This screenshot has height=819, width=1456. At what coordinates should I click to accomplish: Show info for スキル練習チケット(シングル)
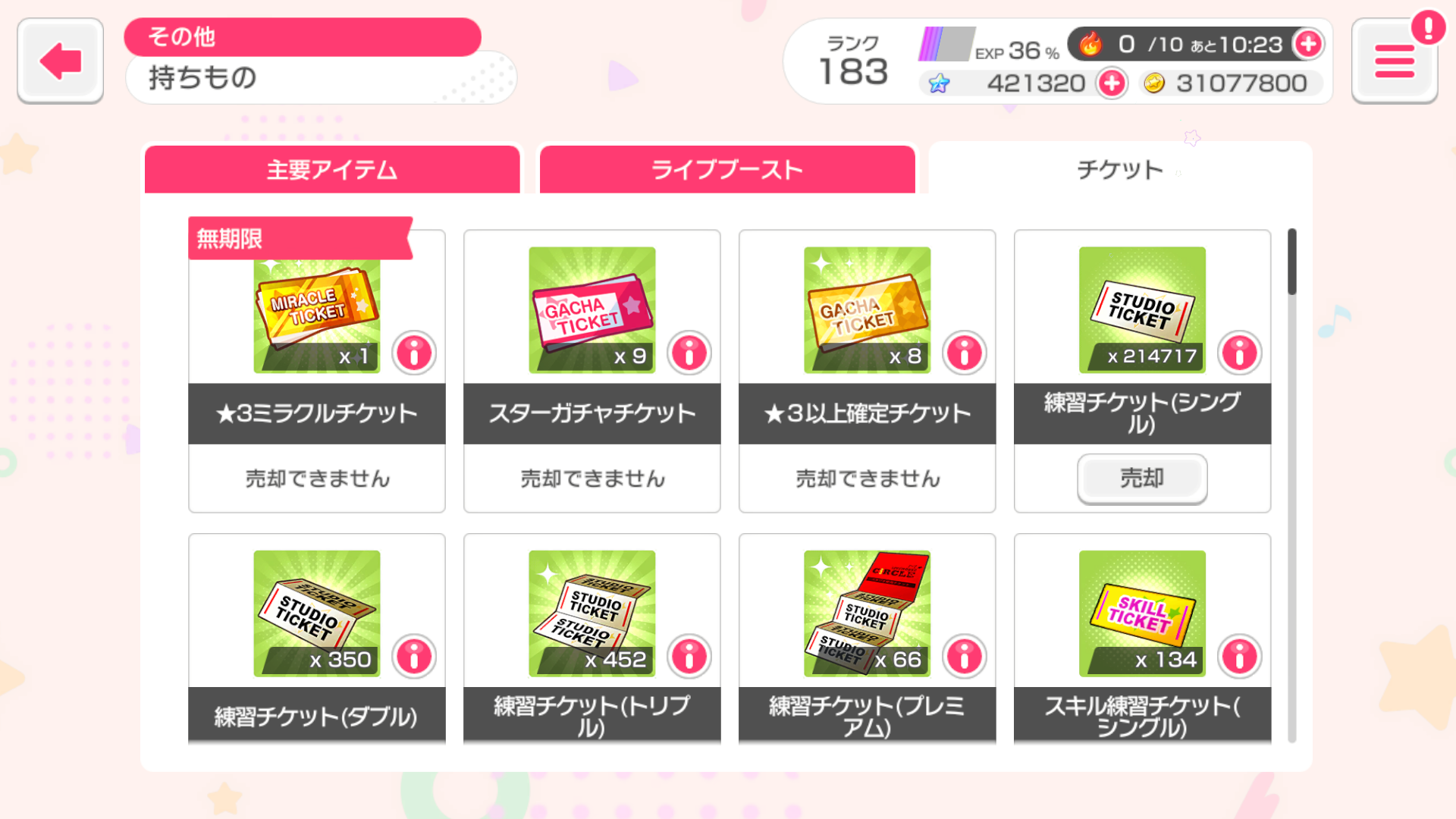point(1240,656)
